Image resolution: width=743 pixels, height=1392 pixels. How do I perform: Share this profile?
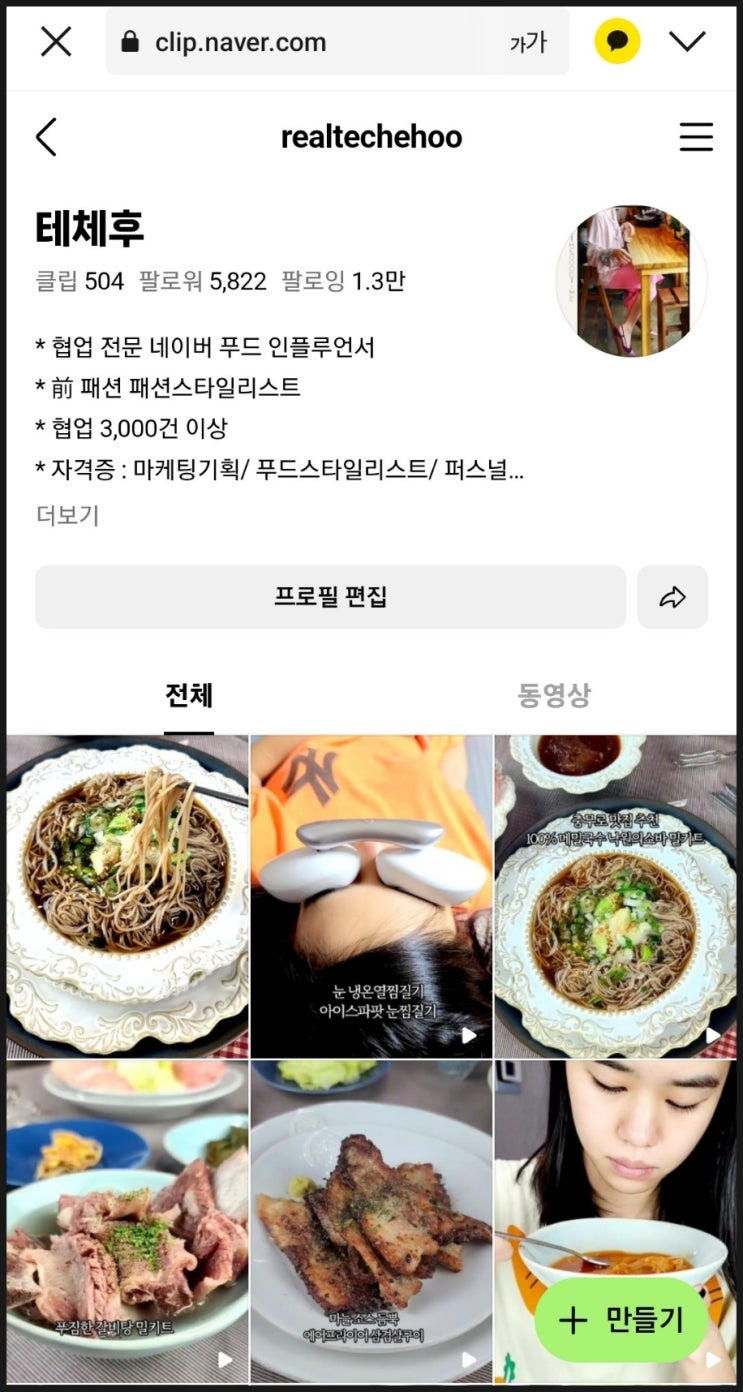(672, 597)
